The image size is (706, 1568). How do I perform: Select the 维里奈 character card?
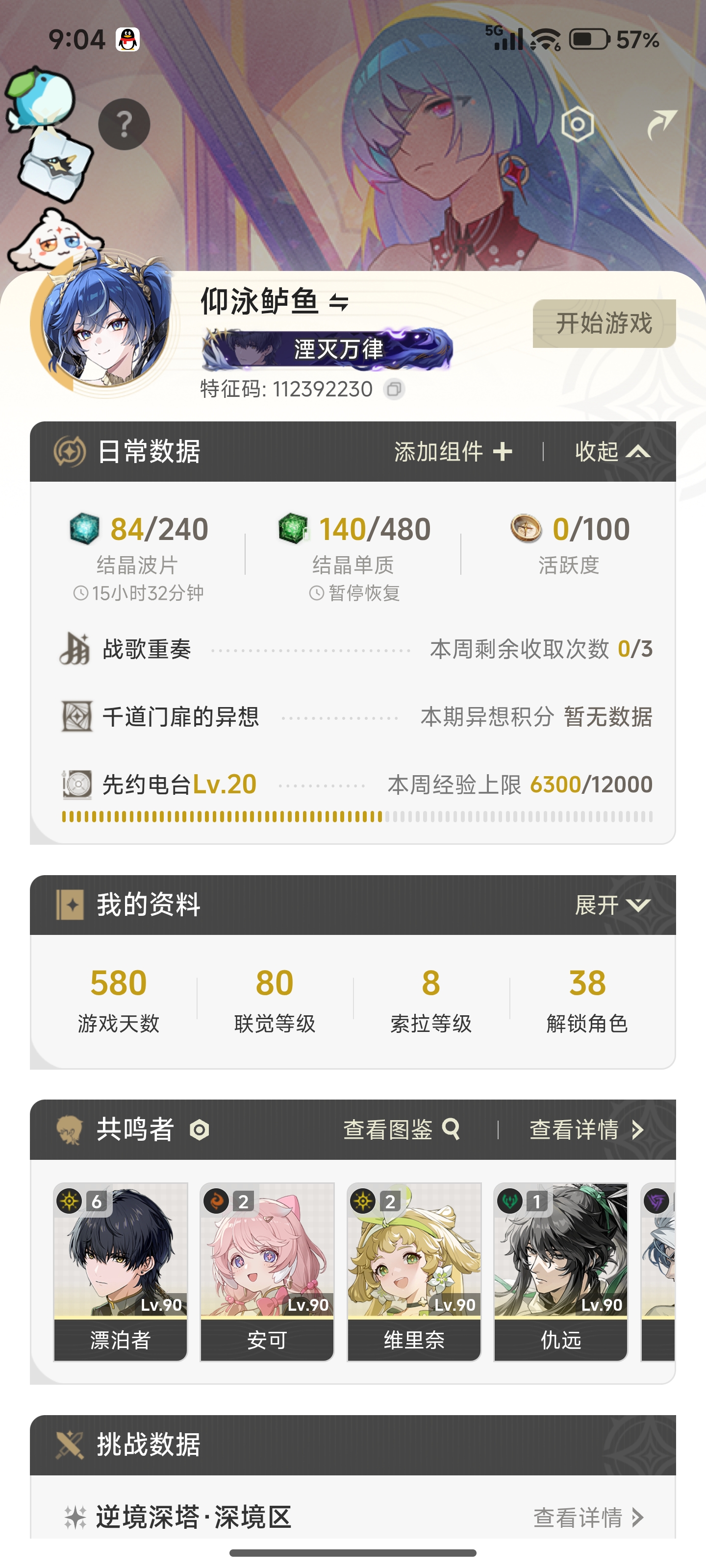point(414,1272)
